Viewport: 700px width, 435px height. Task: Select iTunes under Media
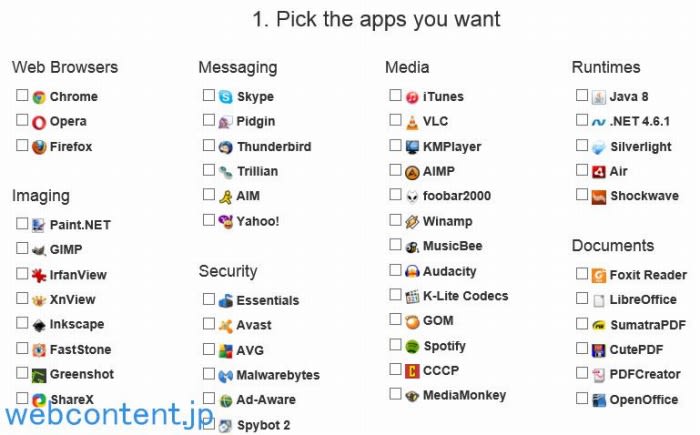pos(396,96)
